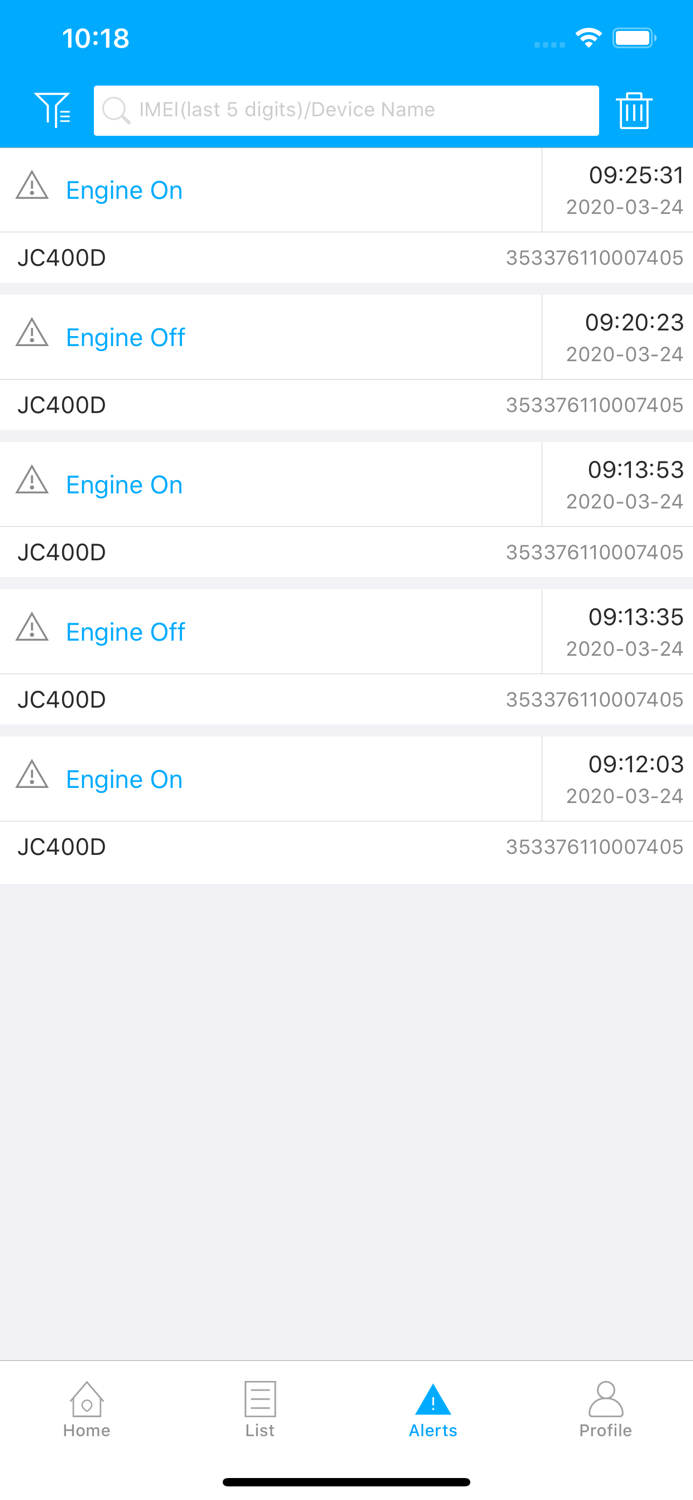Open the Engine On alert at 09:12:03
Image resolution: width=693 pixels, height=1500 pixels.
pos(346,810)
